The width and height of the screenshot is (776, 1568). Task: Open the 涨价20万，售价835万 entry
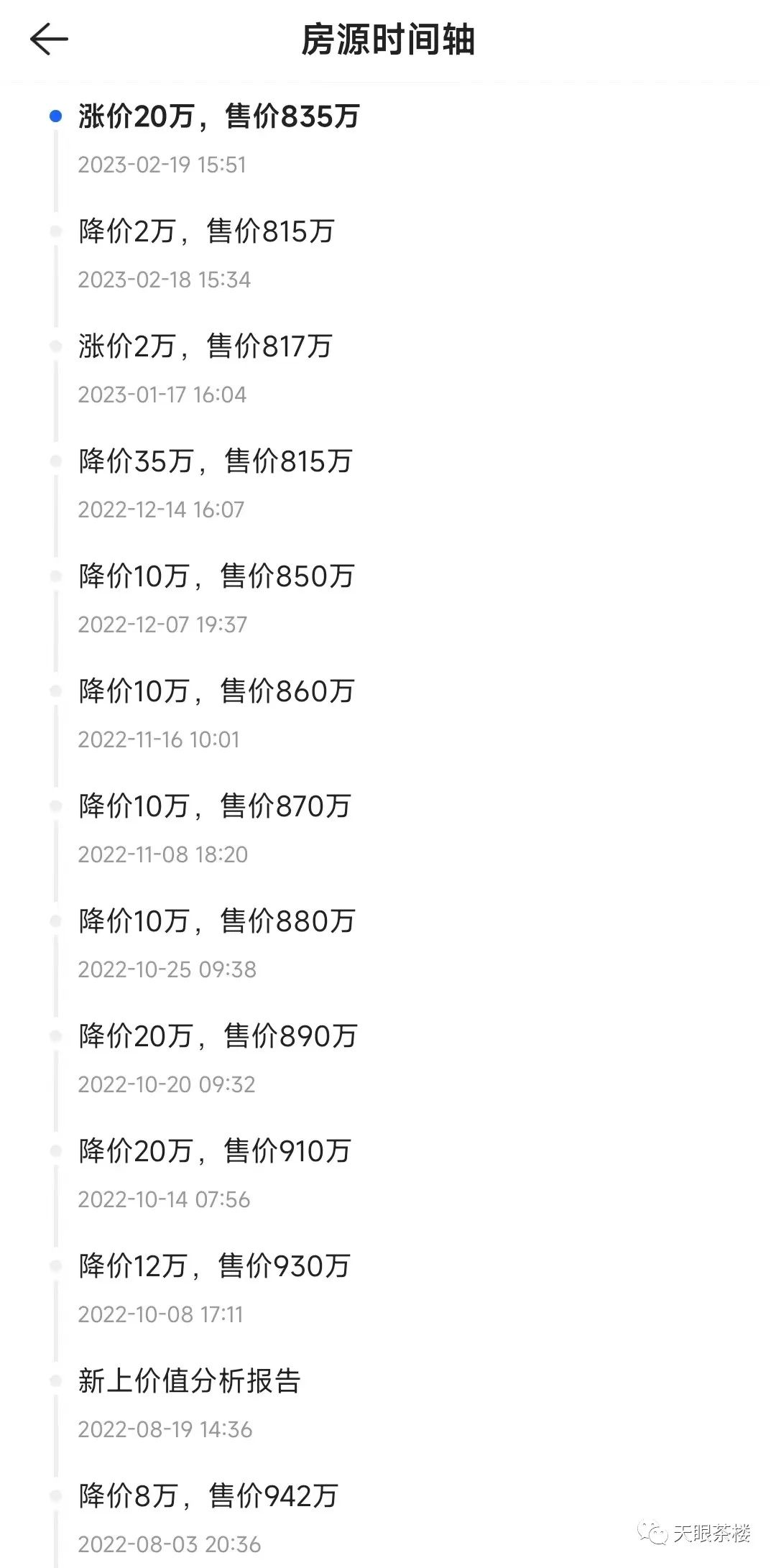(x=216, y=116)
